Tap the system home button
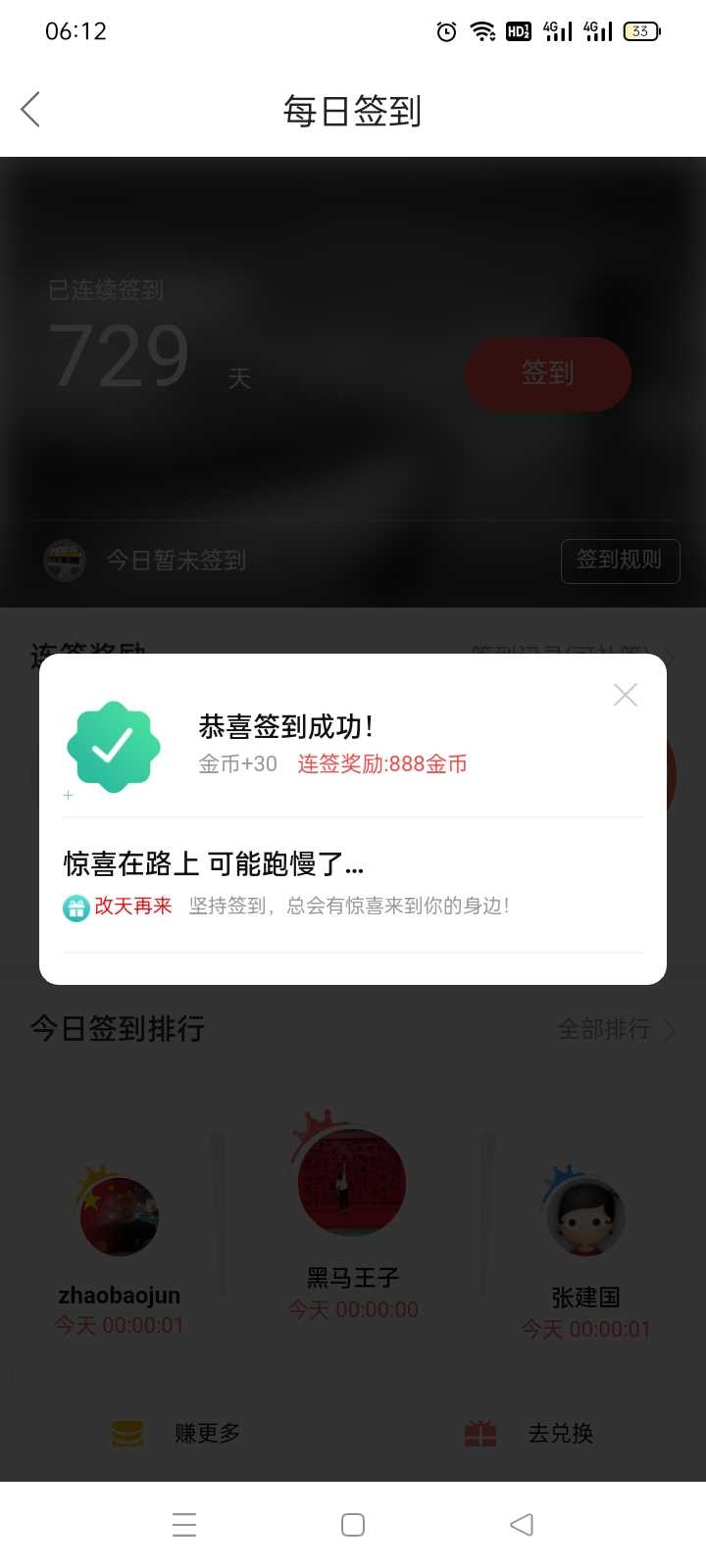706x1568 pixels. click(x=353, y=1525)
